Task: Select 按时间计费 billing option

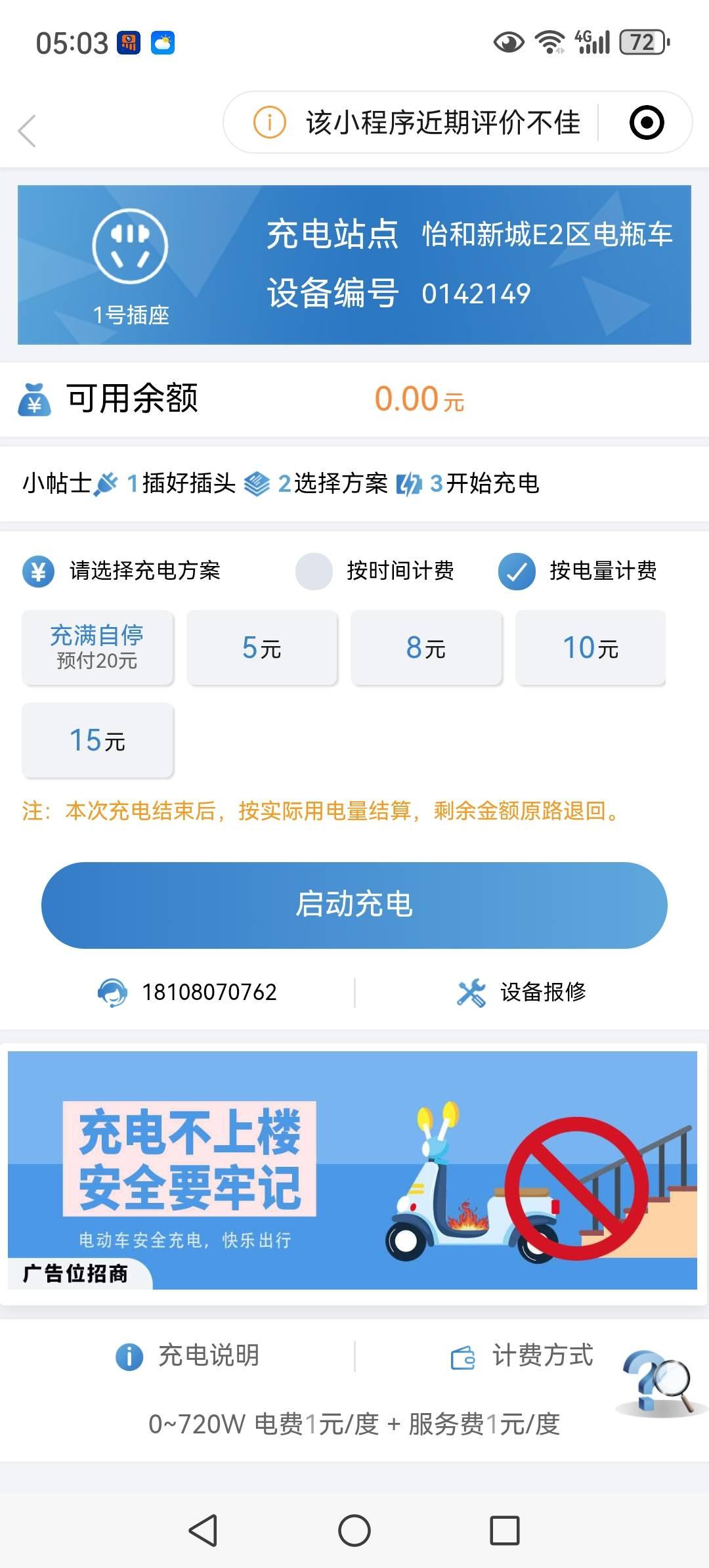Action: click(314, 571)
